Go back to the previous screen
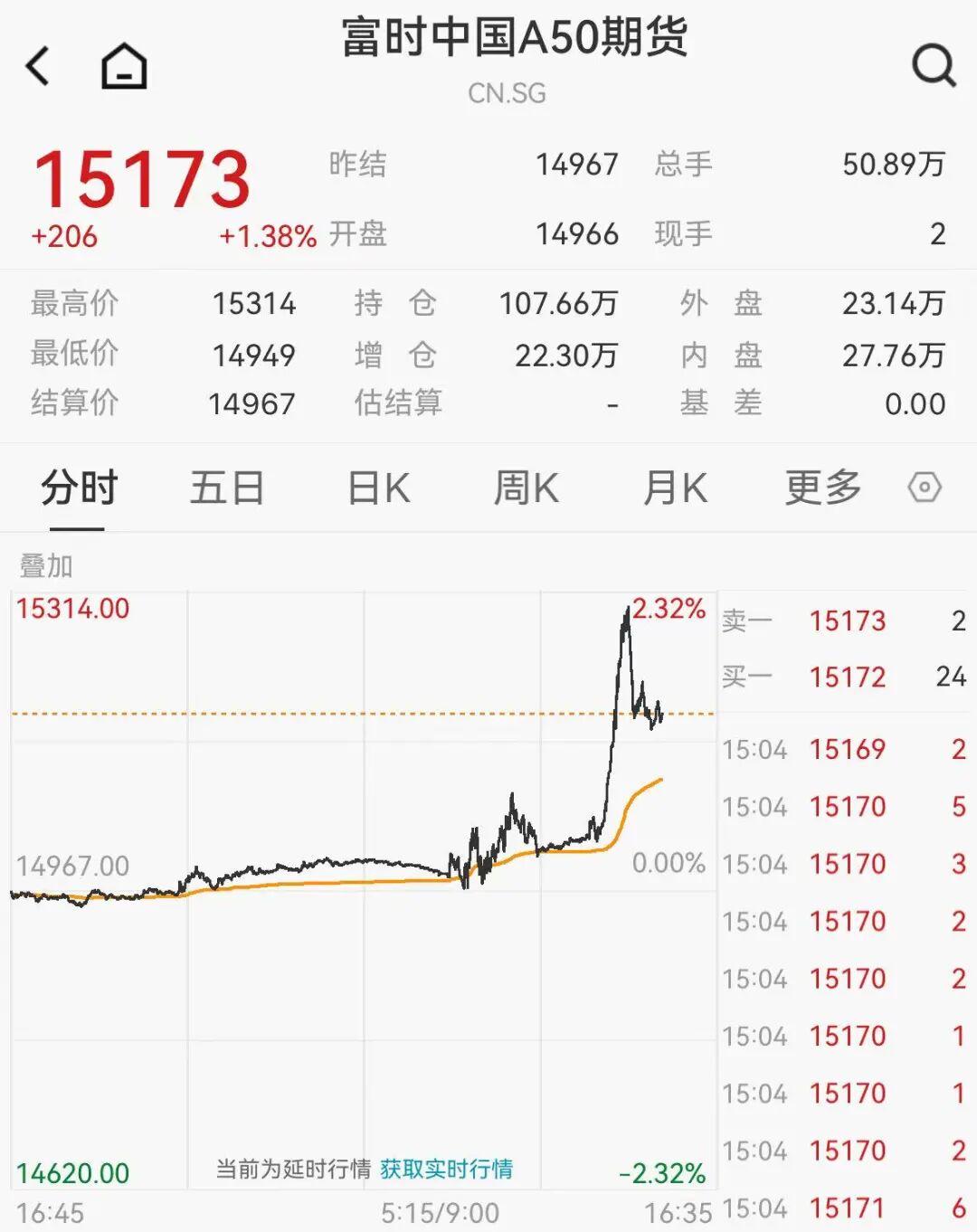 38,66
